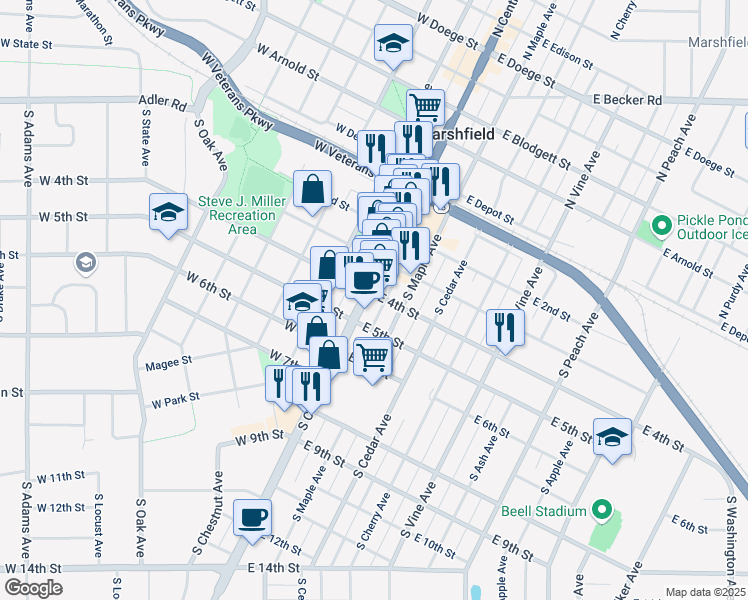Open the gray school pin near W 6th St
The width and height of the screenshot is (748, 600).
coord(86,263)
